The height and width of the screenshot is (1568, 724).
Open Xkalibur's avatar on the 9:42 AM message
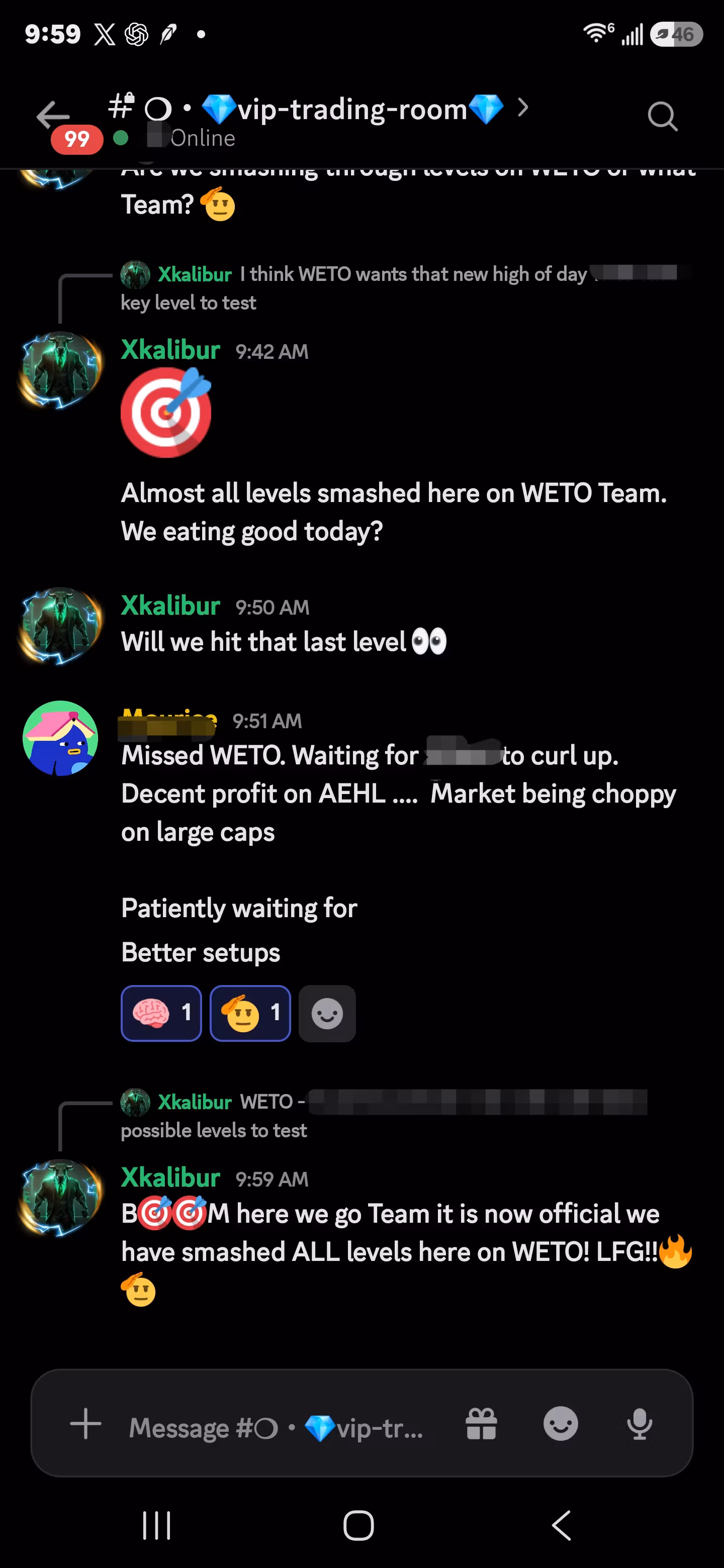click(x=60, y=369)
